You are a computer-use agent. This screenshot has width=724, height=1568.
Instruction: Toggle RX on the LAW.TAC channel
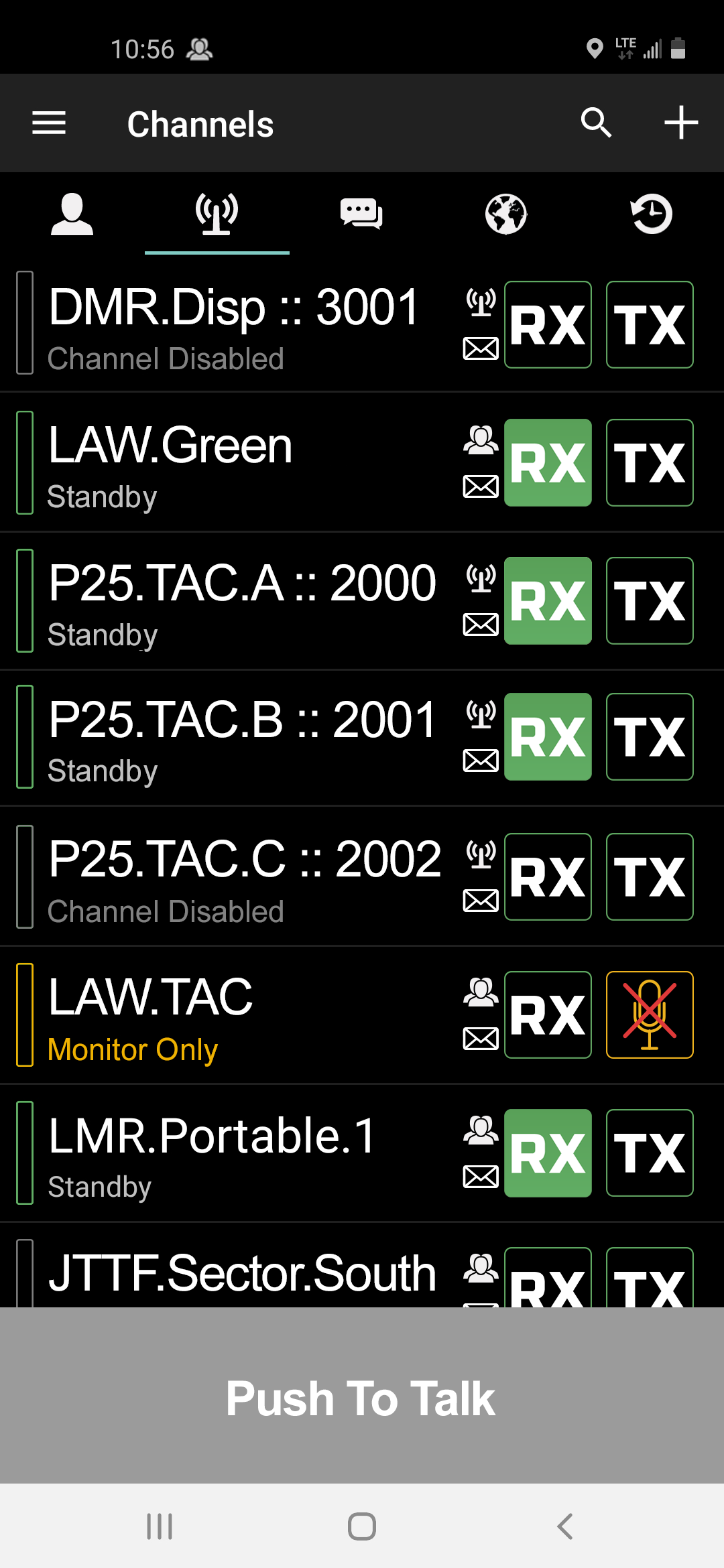point(548,1015)
